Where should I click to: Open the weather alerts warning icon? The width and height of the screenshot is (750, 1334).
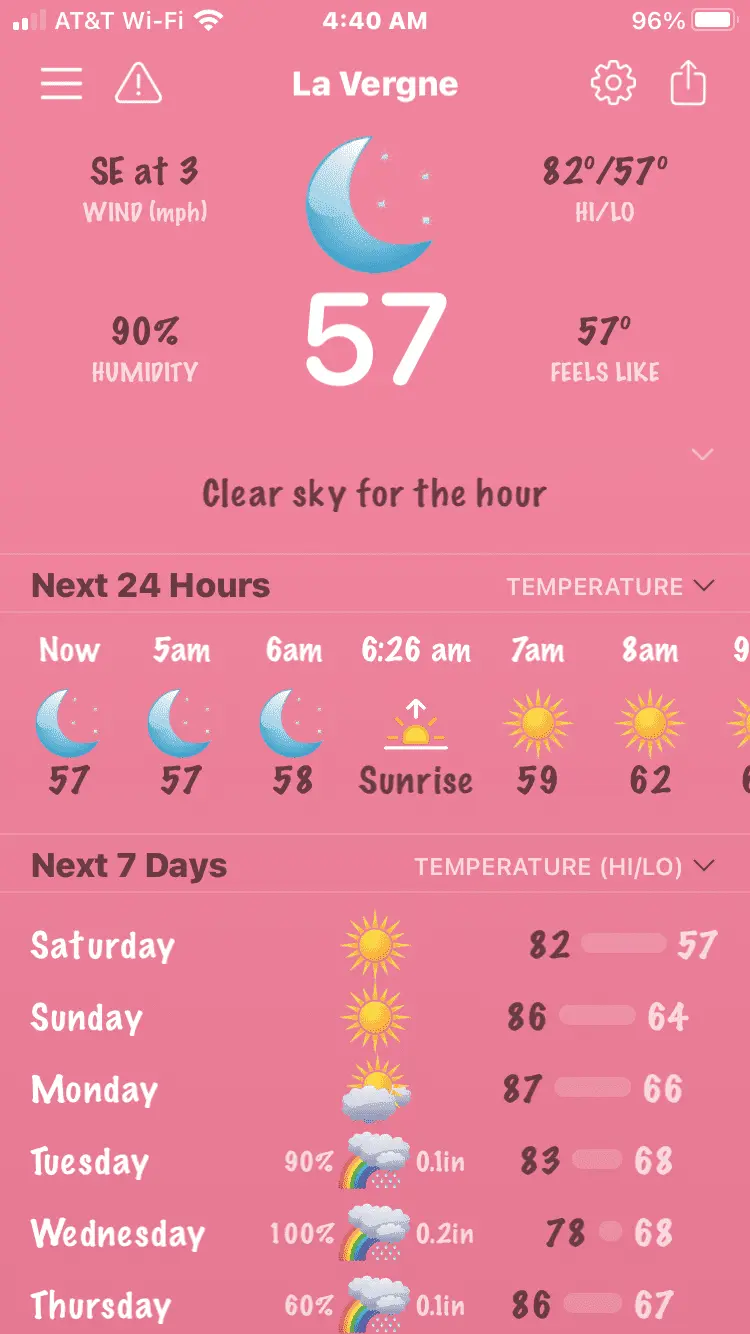click(138, 84)
